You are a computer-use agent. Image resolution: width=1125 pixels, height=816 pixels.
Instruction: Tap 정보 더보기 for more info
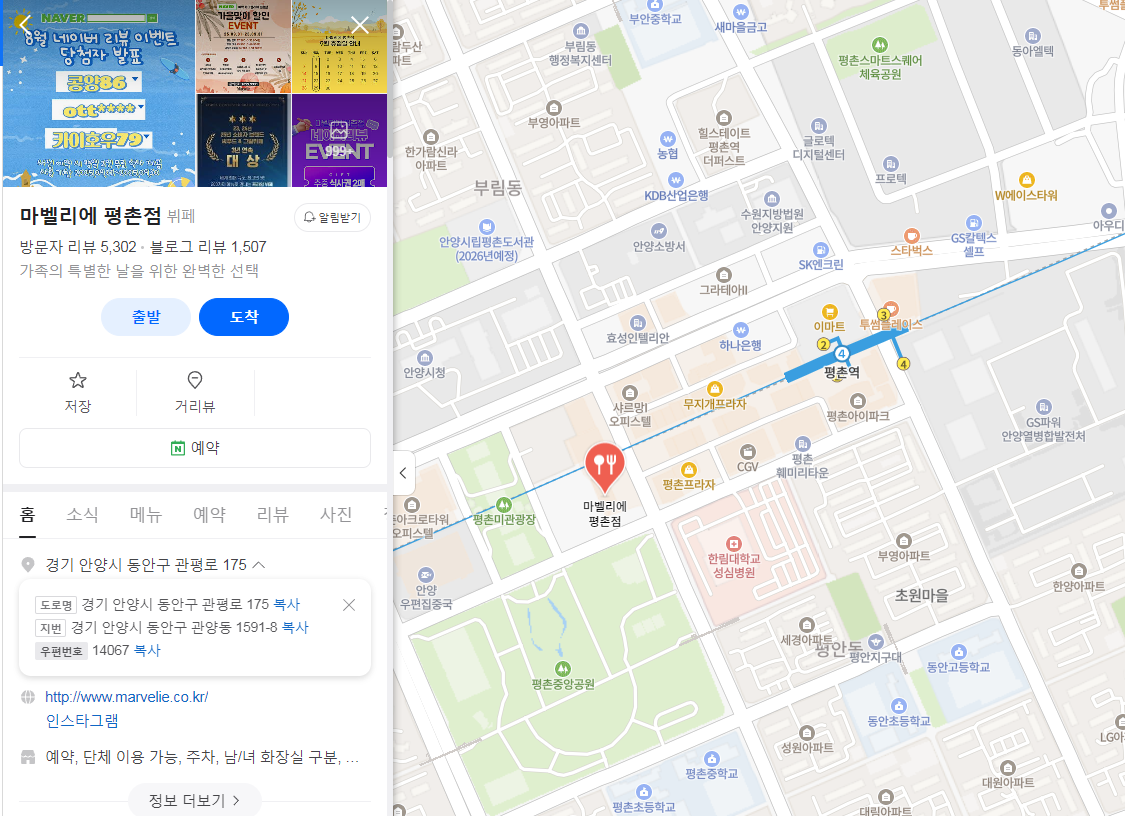pyautogui.click(x=195, y=800)
